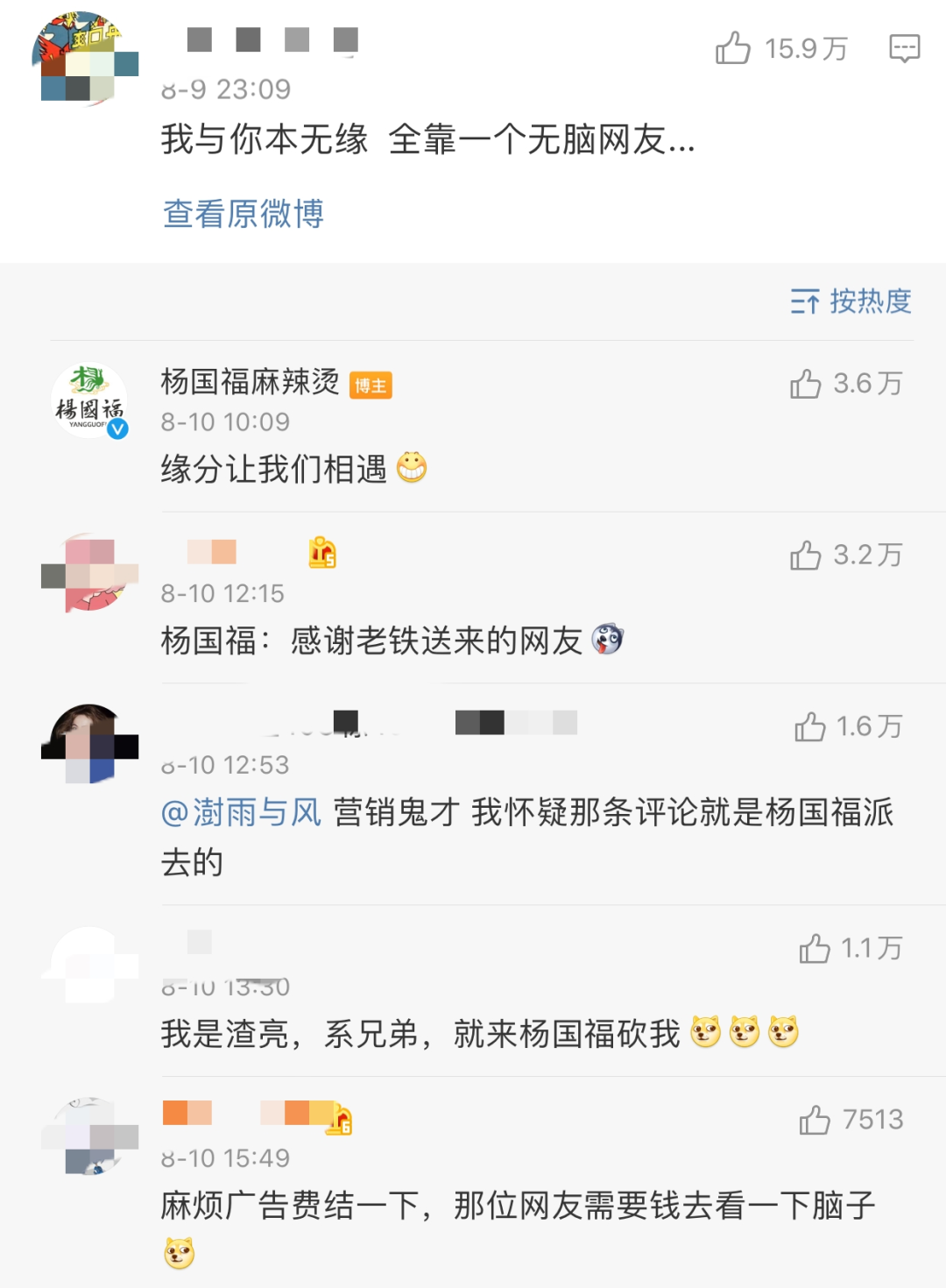The width and height of the screenshot is (946, 1288).
Task: Open comment icon on the top post
Action: [904, 48]
